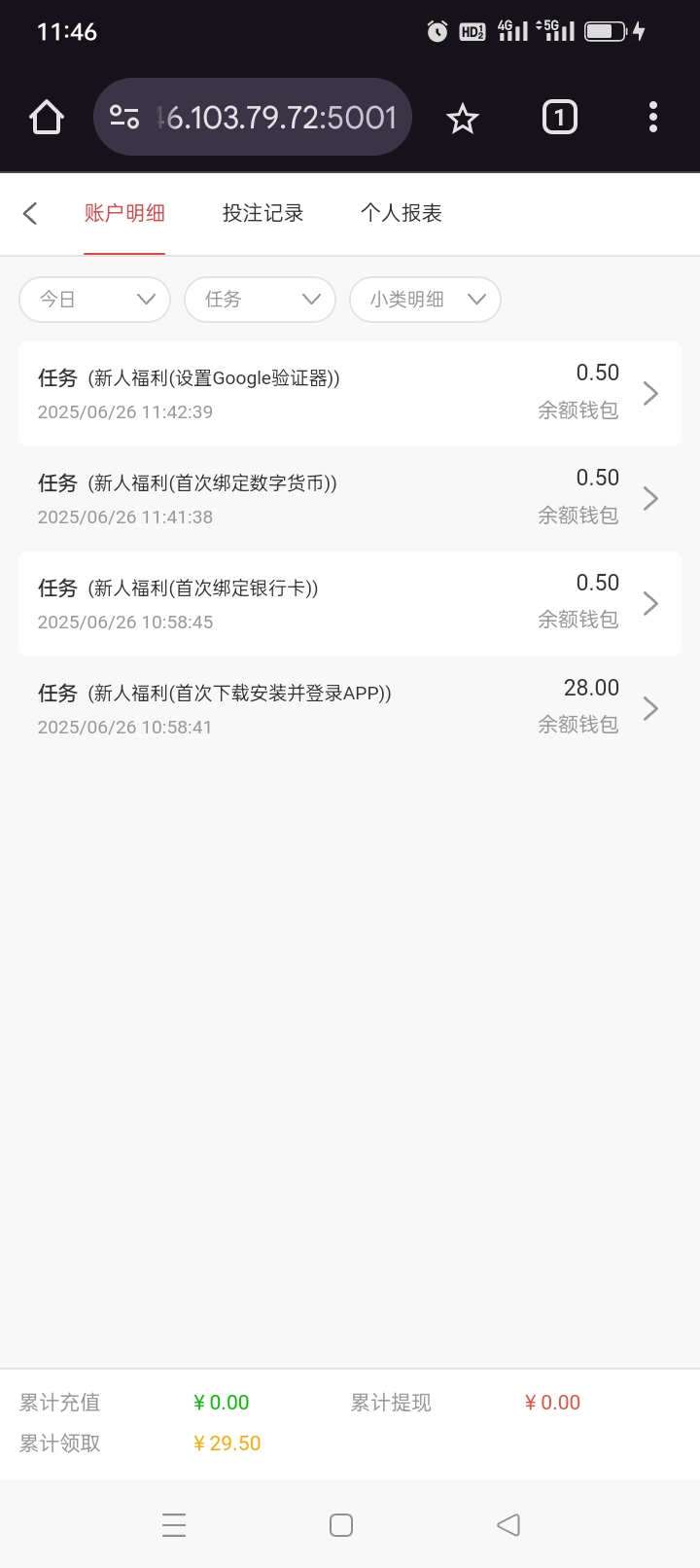Viewport: 700px width, 1568px height.
Task: Tap the browser home icon
Action: (47, 118)
